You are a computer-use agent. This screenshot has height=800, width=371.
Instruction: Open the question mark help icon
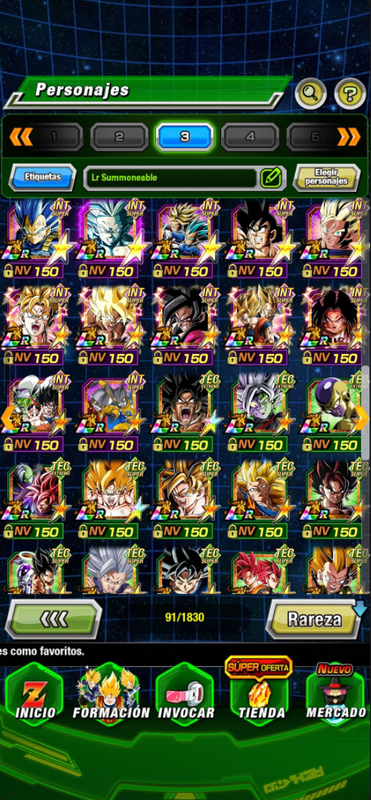[x=350, y=93]
